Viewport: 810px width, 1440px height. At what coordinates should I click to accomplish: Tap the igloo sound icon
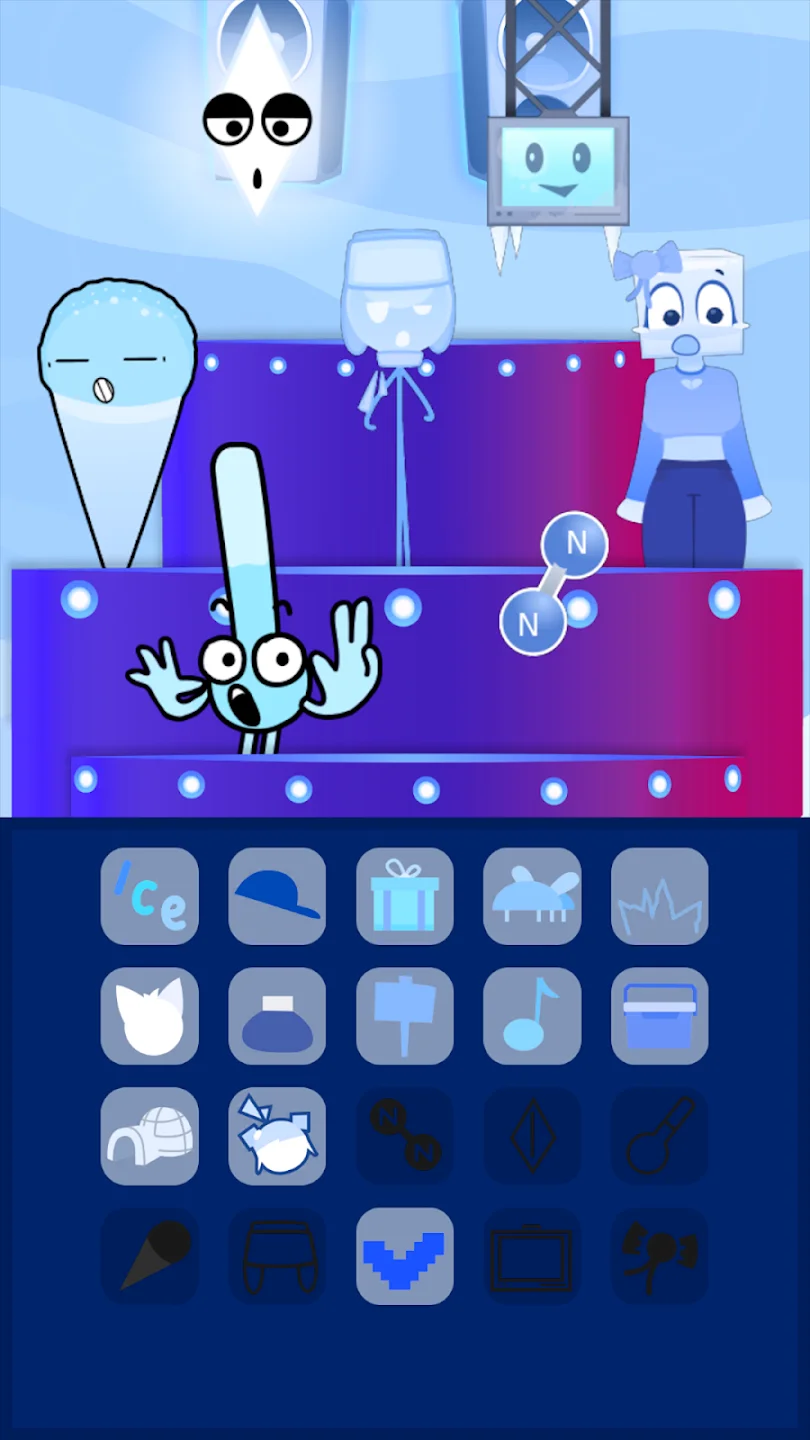coord(150,1136)
